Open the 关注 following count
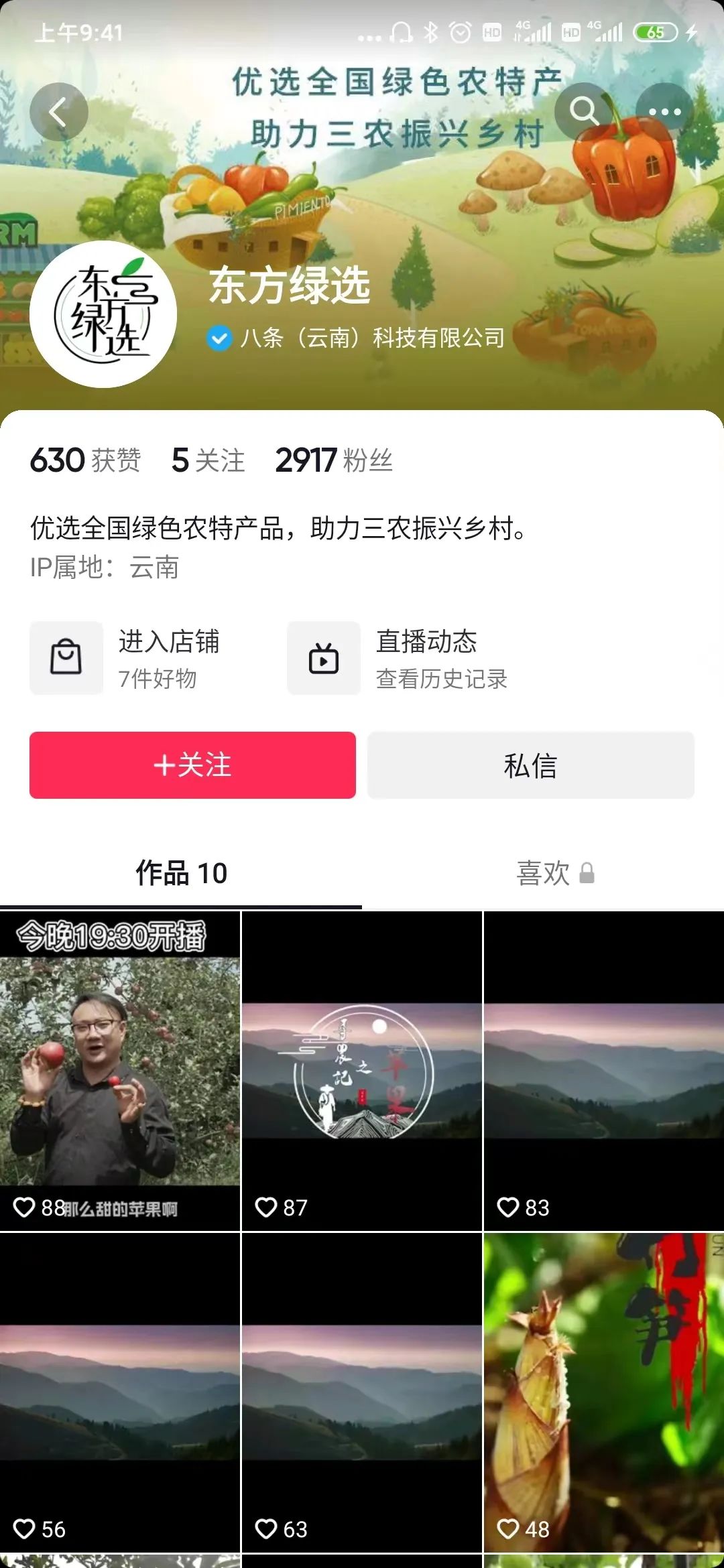This screenshot has height=1568, width=724. [208, 460]
